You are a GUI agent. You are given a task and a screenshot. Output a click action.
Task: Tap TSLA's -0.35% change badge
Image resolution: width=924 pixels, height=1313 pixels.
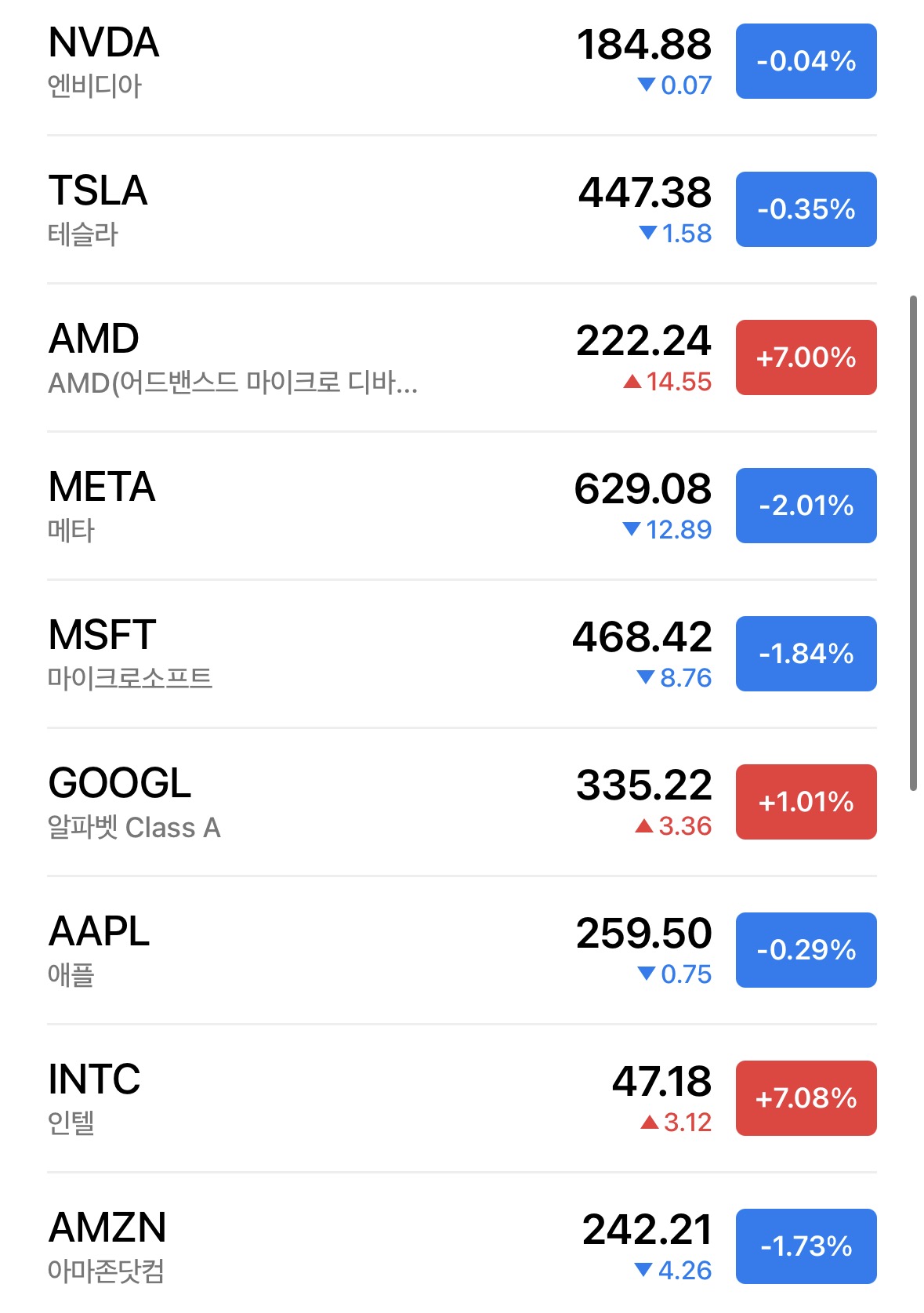pyautogui.click(x=806, y=209)
